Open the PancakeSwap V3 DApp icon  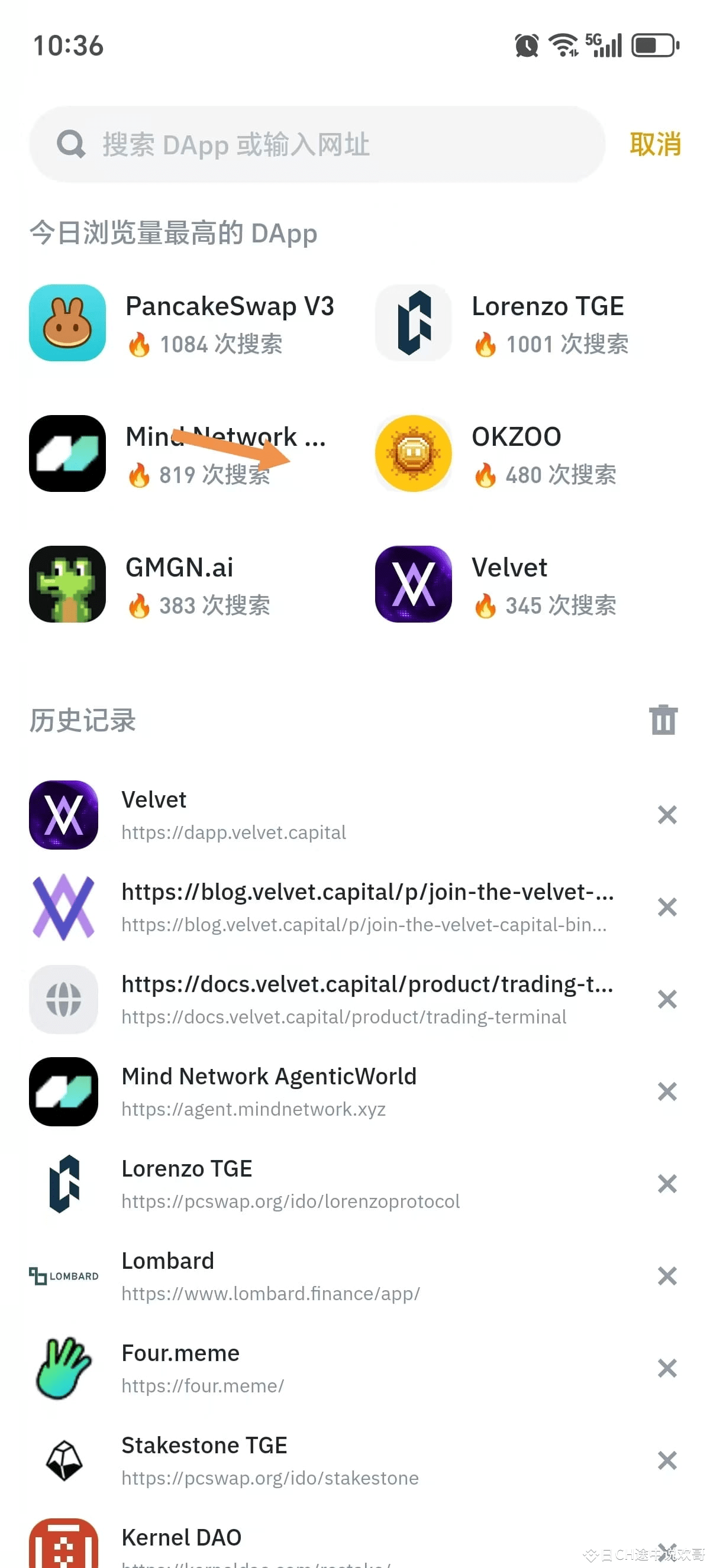(67, 323)
